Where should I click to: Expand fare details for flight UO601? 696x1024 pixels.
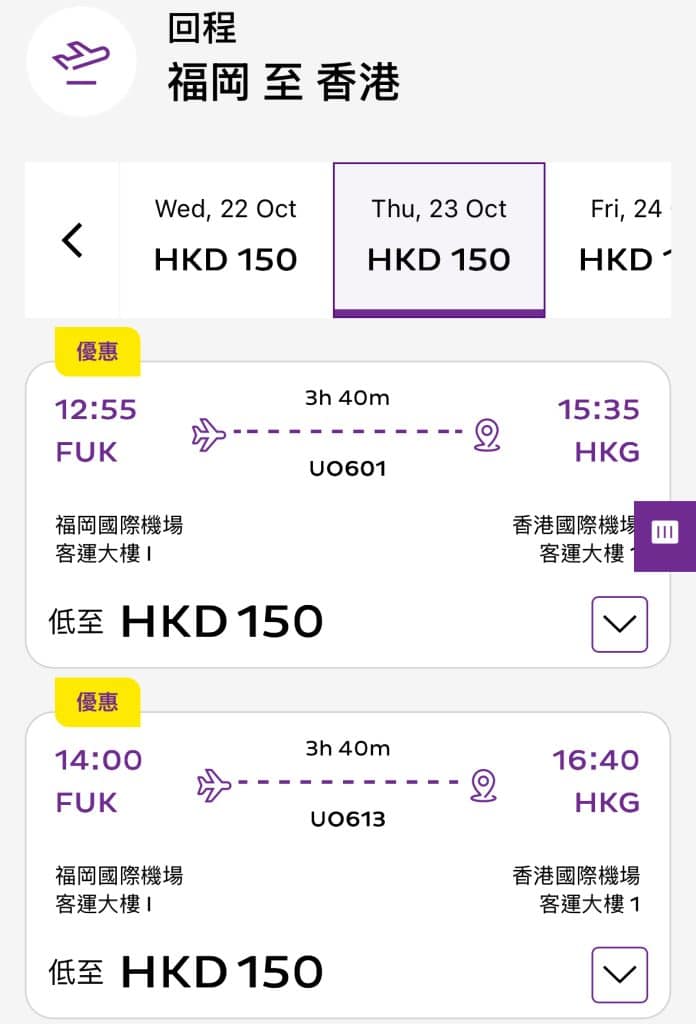[x=619, y=624]
